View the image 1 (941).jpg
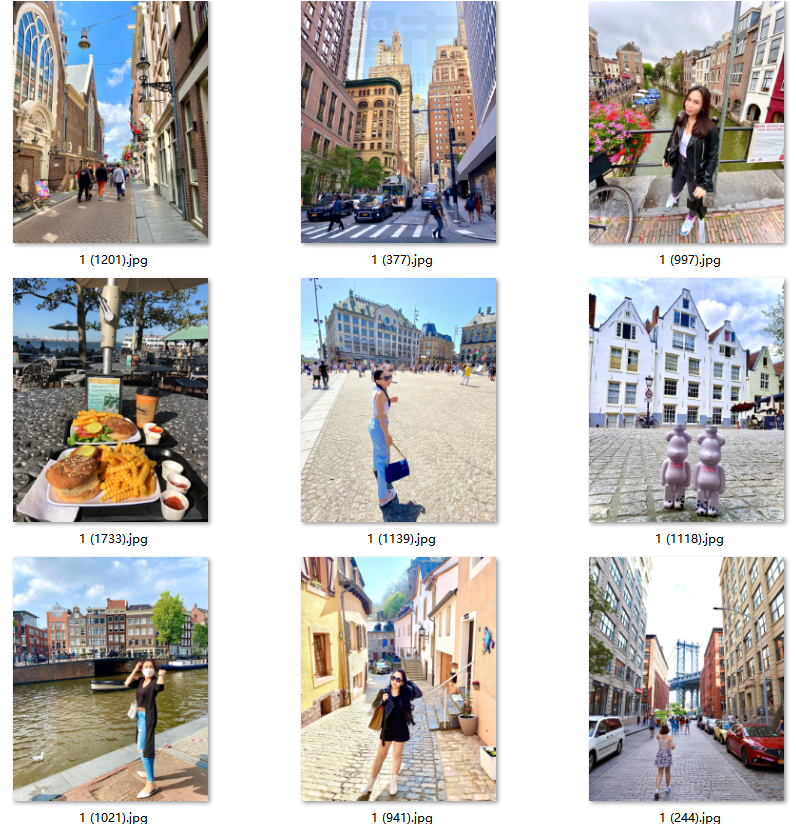 tap(398, 679)
